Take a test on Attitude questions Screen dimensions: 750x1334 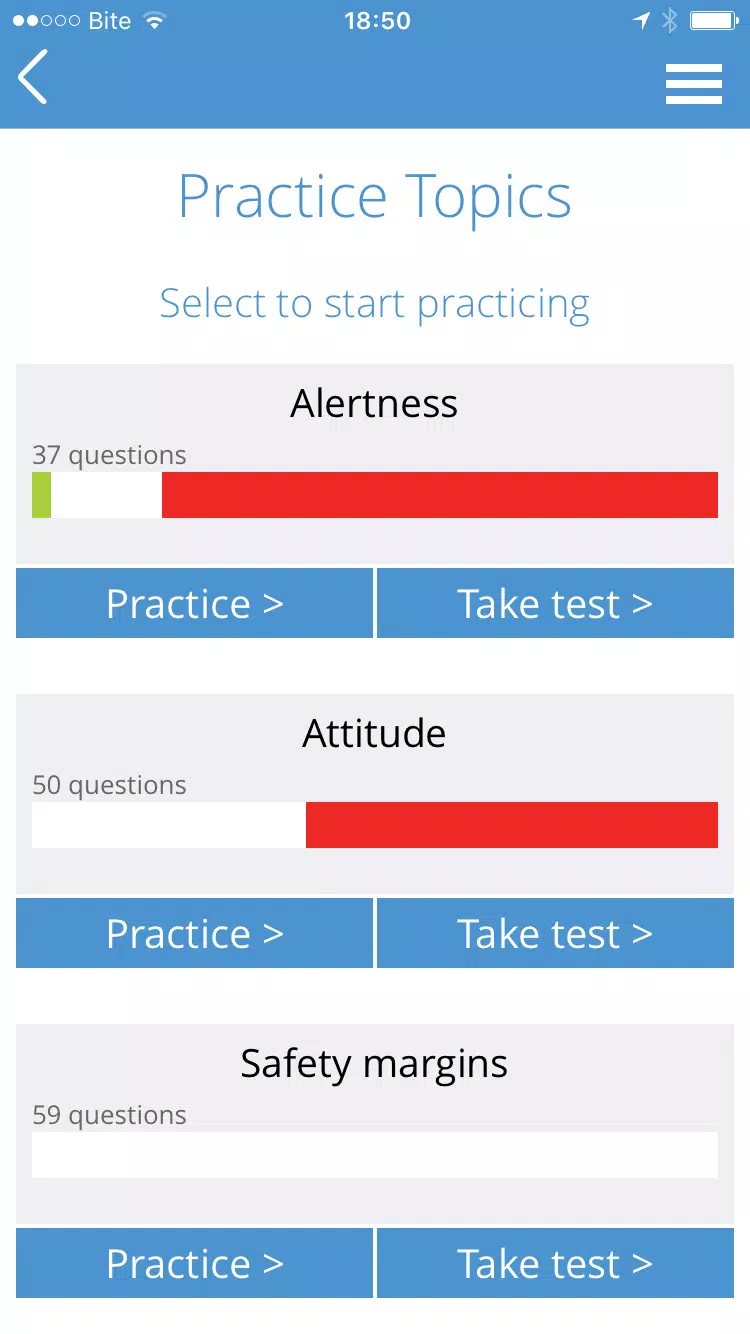[555, 933]
